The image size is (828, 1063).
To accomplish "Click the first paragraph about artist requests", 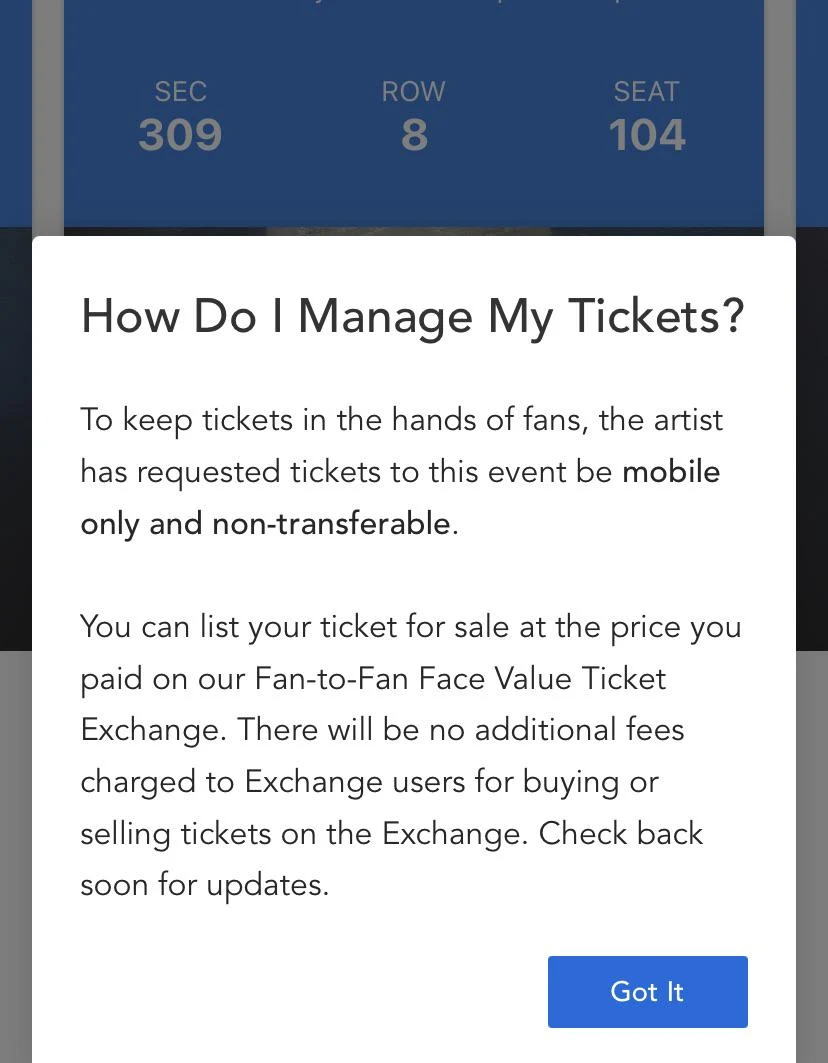I will click(400, 470).
